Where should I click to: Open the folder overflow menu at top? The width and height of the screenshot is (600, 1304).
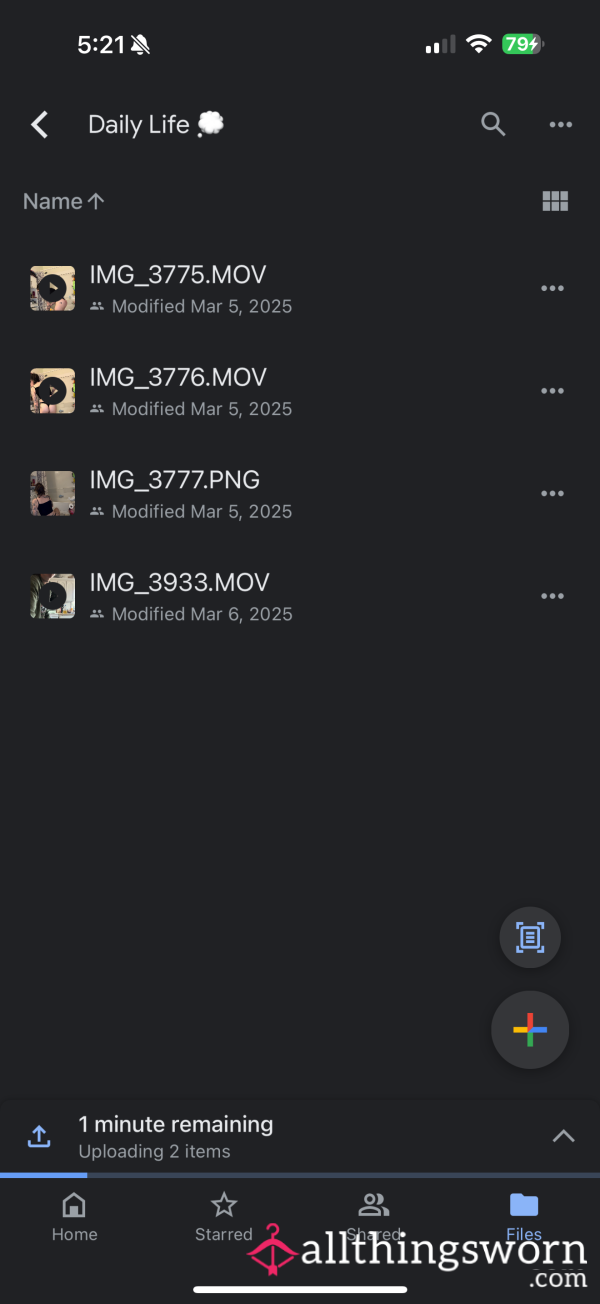(561, 125)
